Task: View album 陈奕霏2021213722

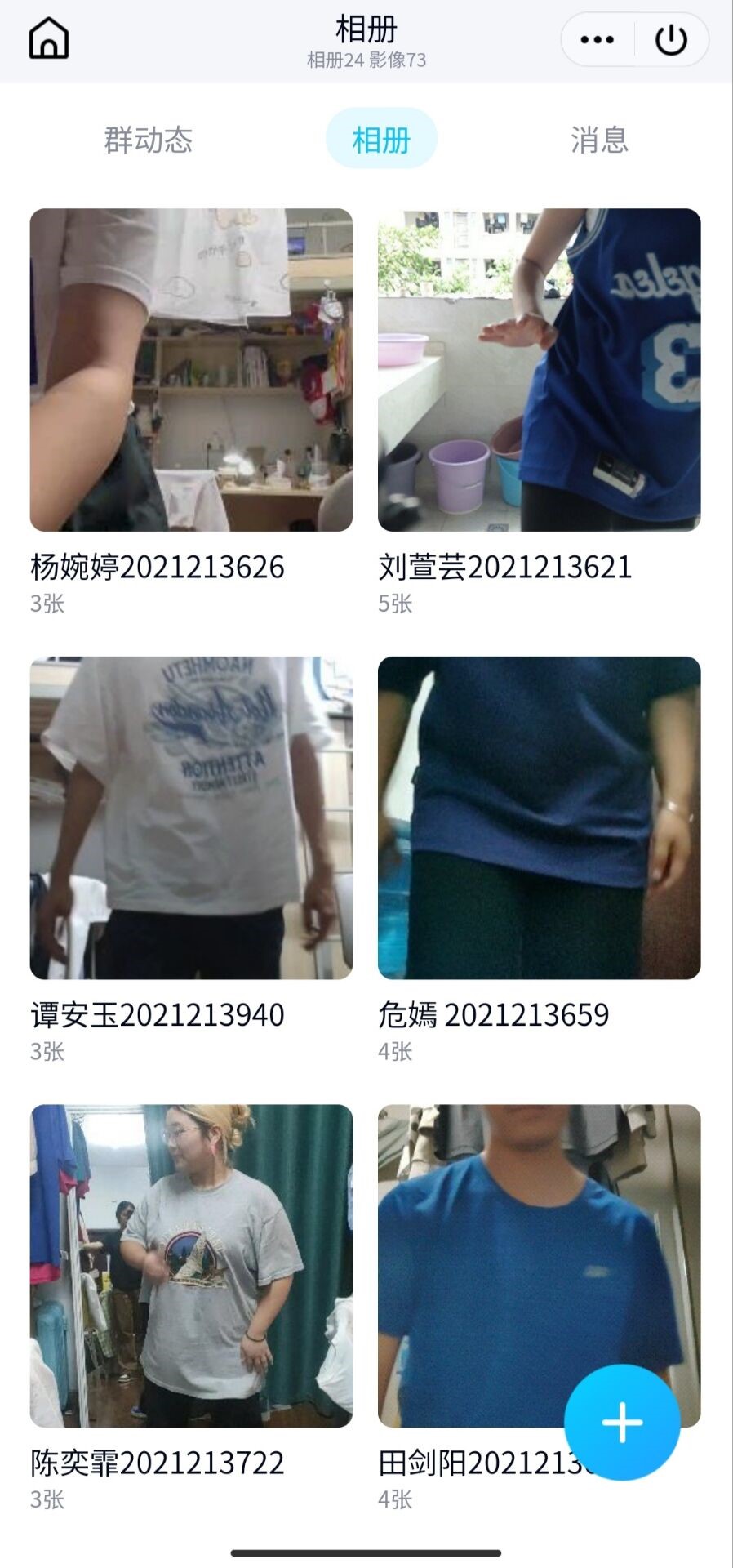Action: (191, 1265)
